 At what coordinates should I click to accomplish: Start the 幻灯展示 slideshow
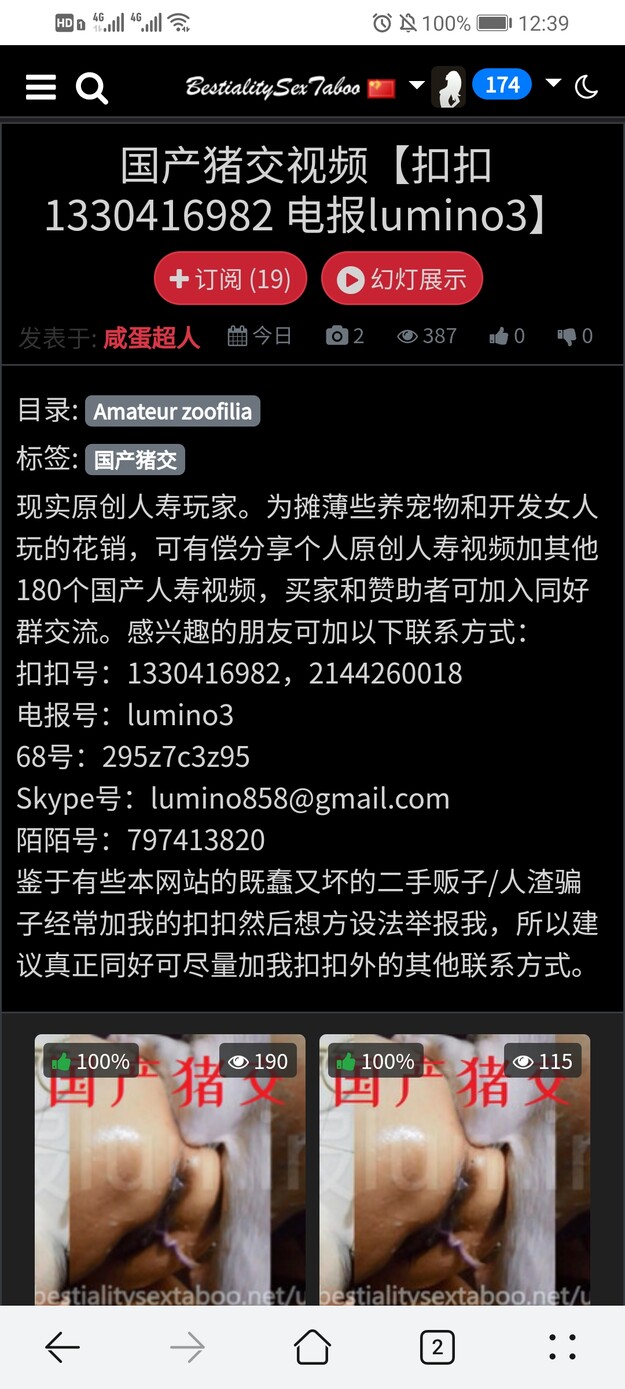point(402,278)
